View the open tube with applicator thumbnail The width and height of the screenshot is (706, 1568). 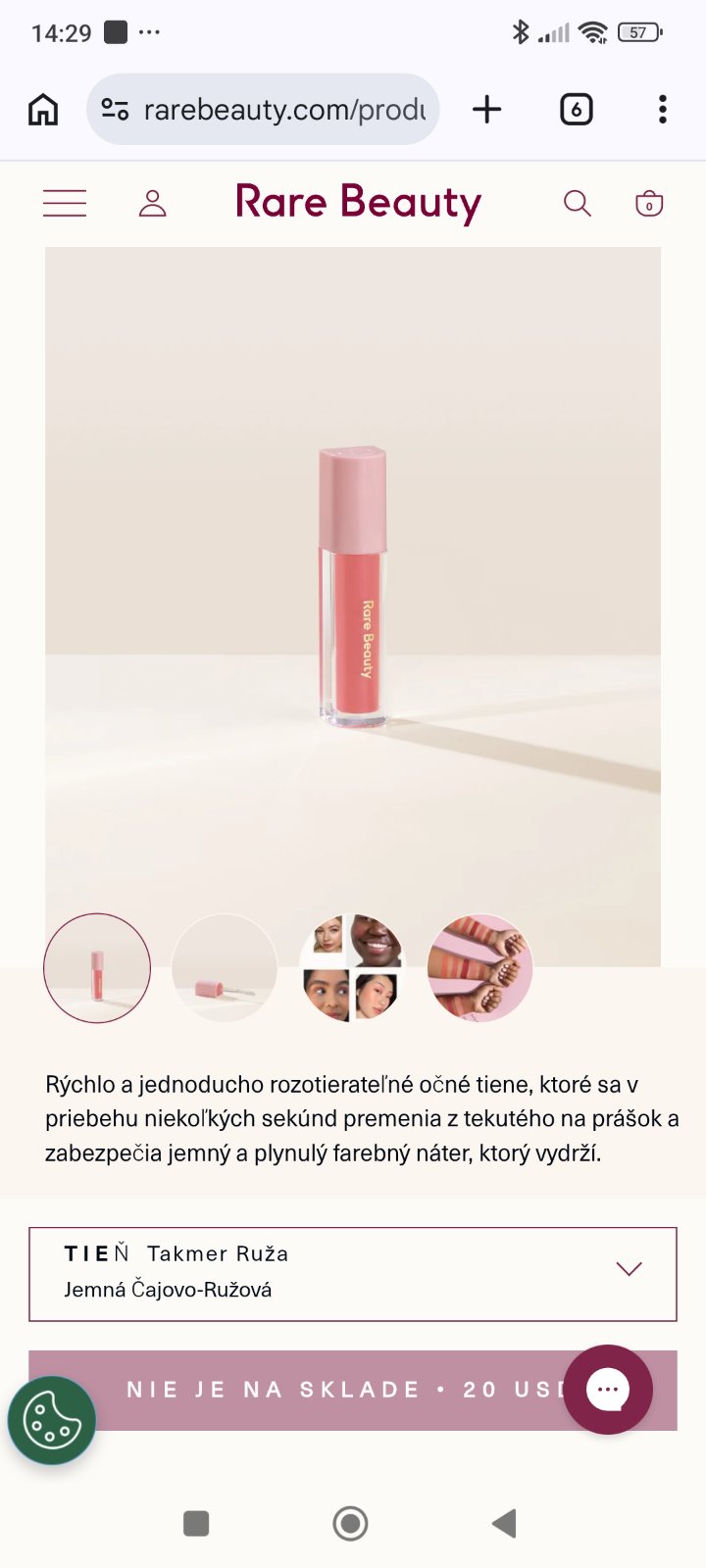point(225,968)
